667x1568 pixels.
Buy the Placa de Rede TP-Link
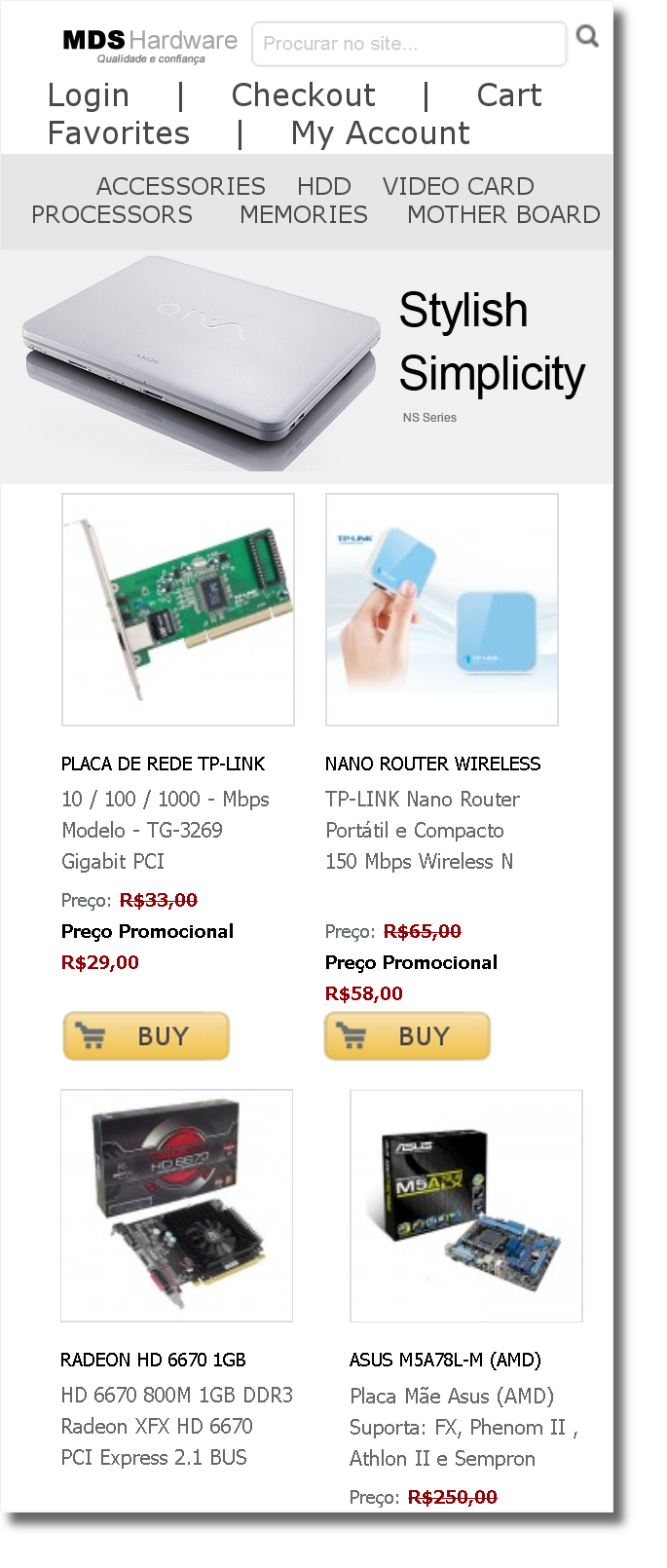coord(146,1036)
